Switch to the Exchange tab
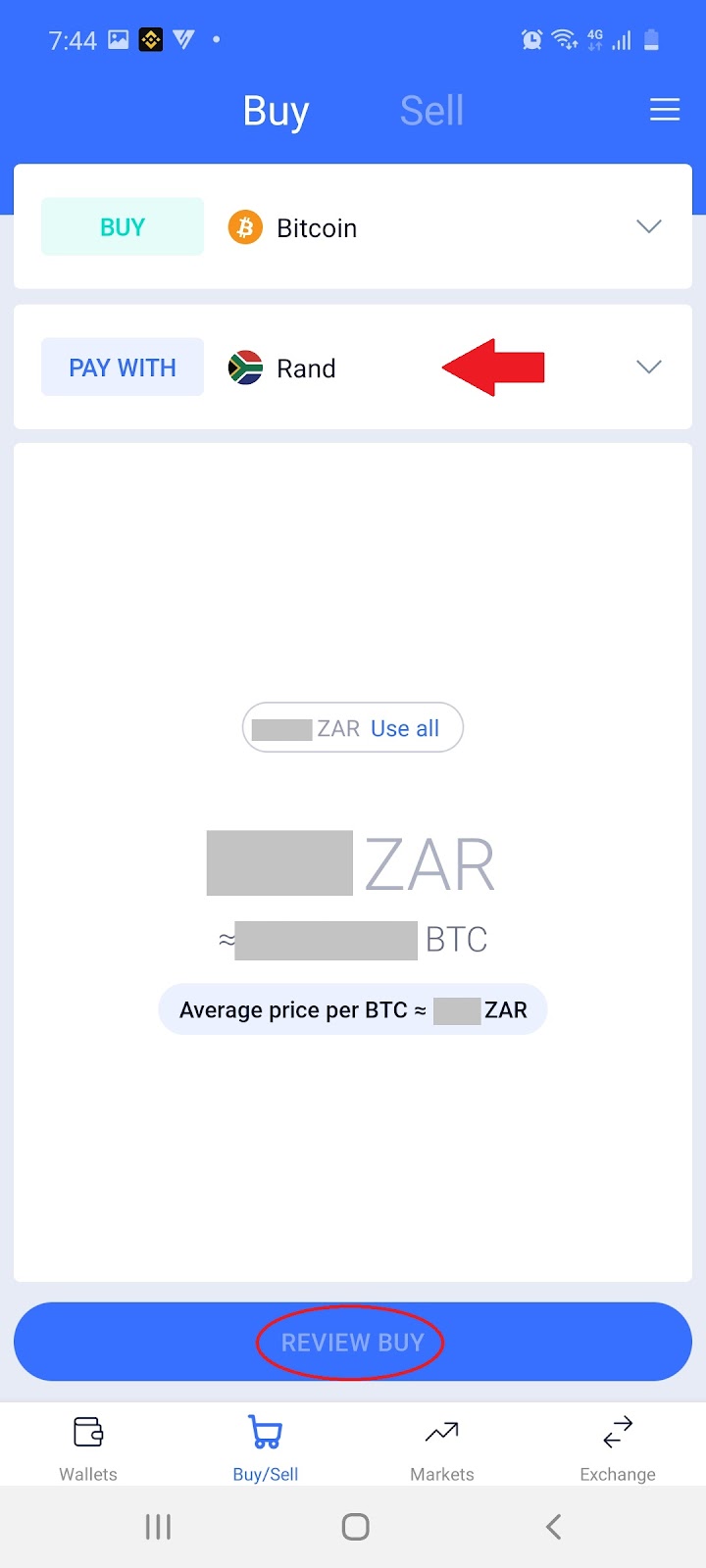 pos(618,1446)
